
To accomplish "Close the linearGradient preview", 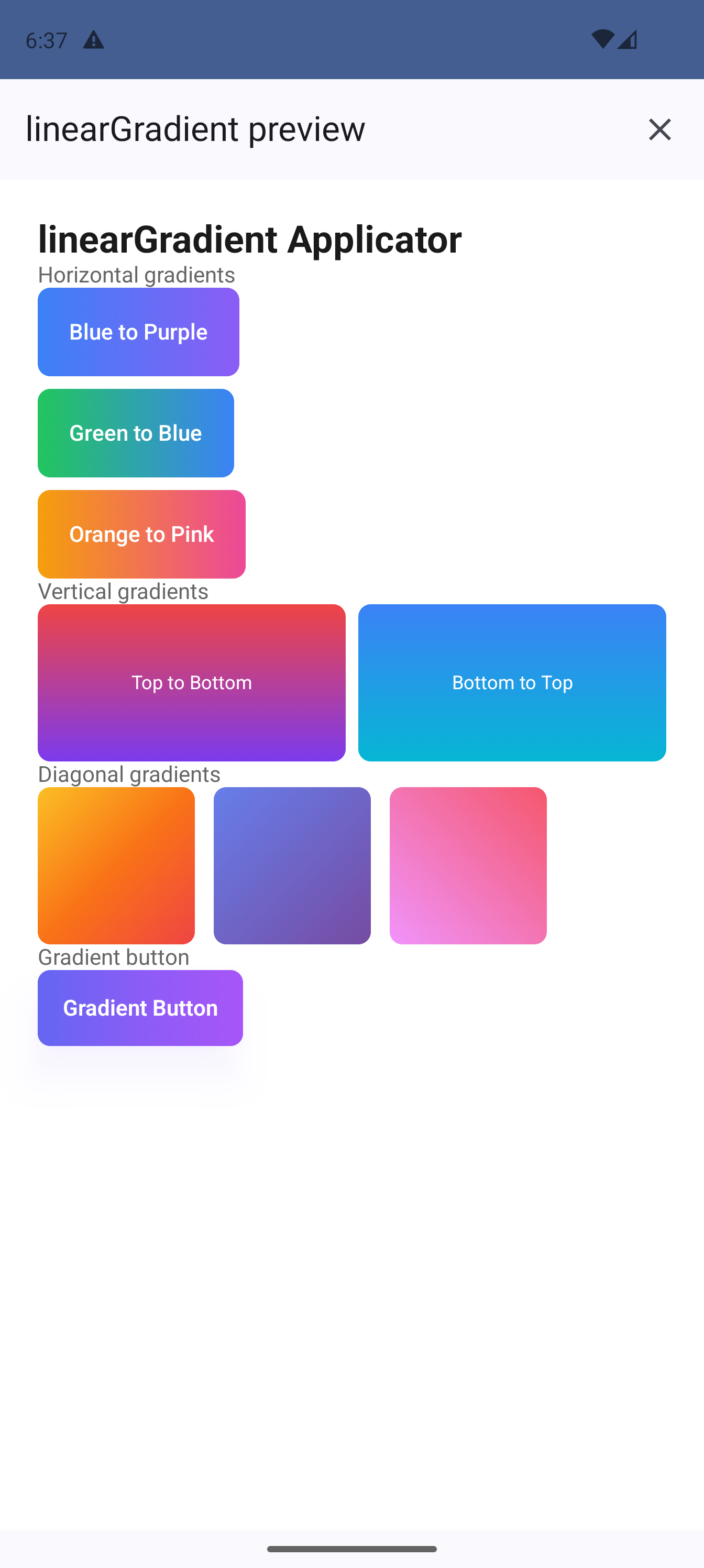I will [659, 129].
